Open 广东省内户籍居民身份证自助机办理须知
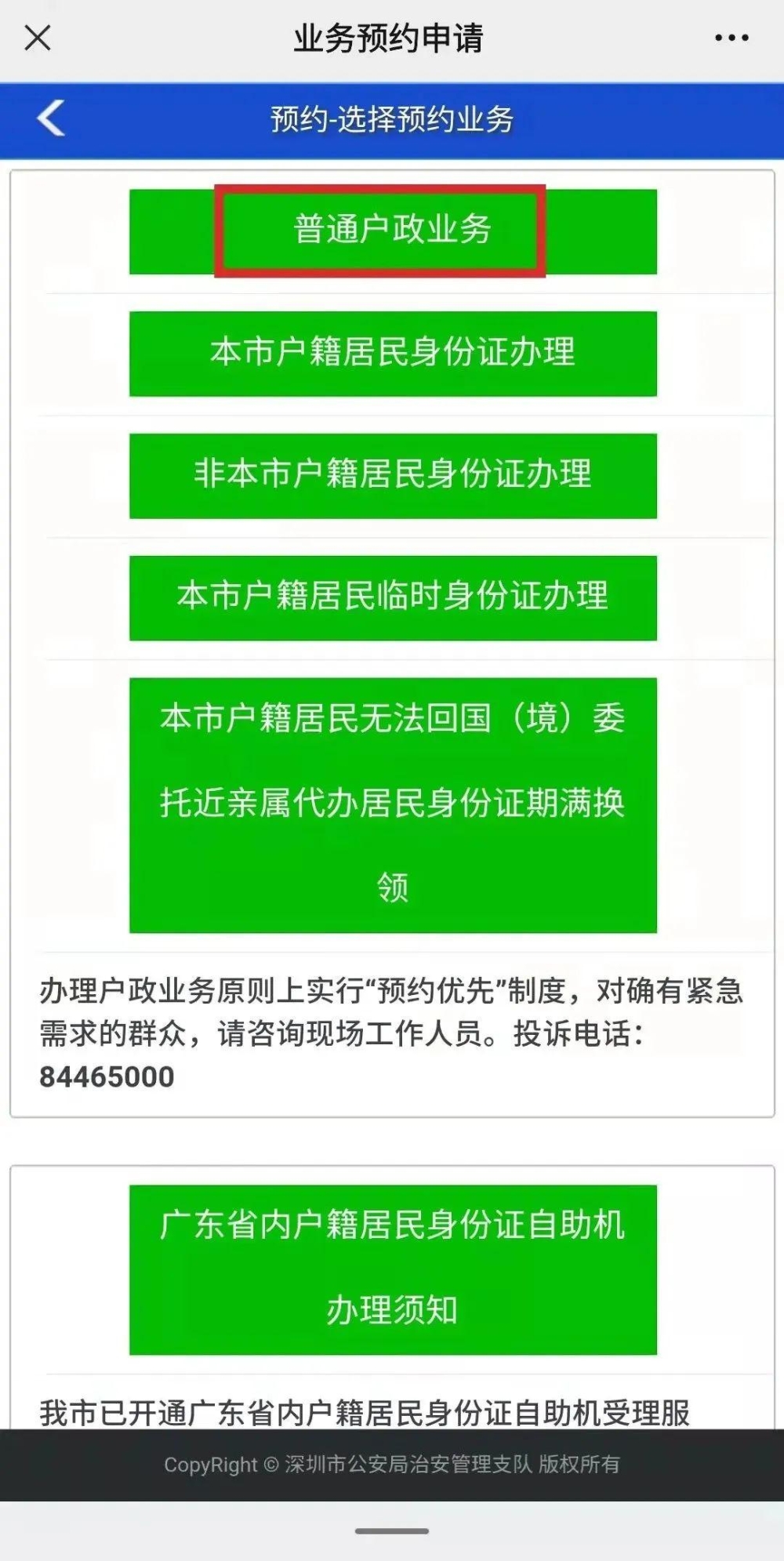Screen dimensions: 784x1561 [x=393, y=1269]
